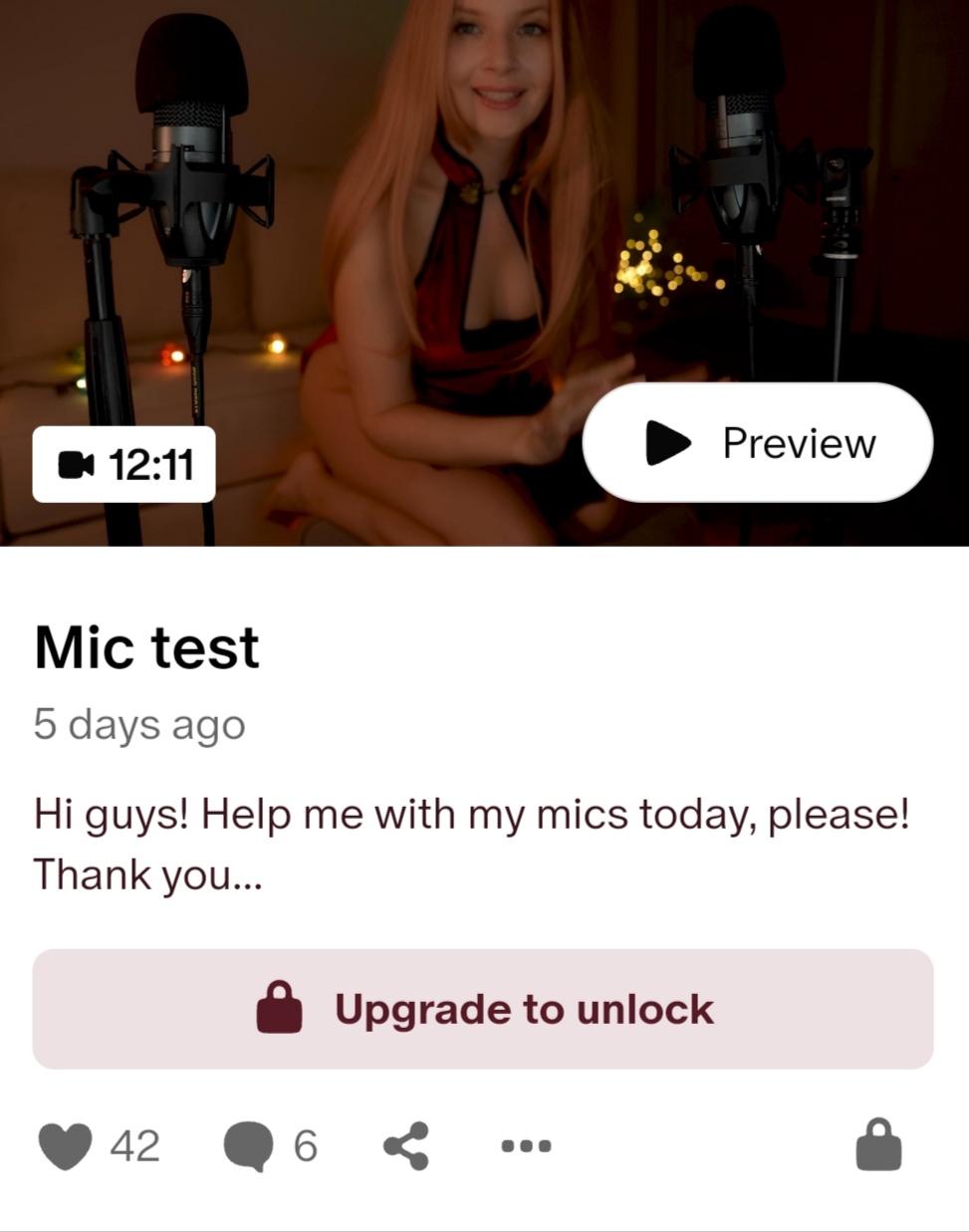This screenshot has width=969, height=1232.
Task: Share the Mic test post
Action: [406, 1145]
